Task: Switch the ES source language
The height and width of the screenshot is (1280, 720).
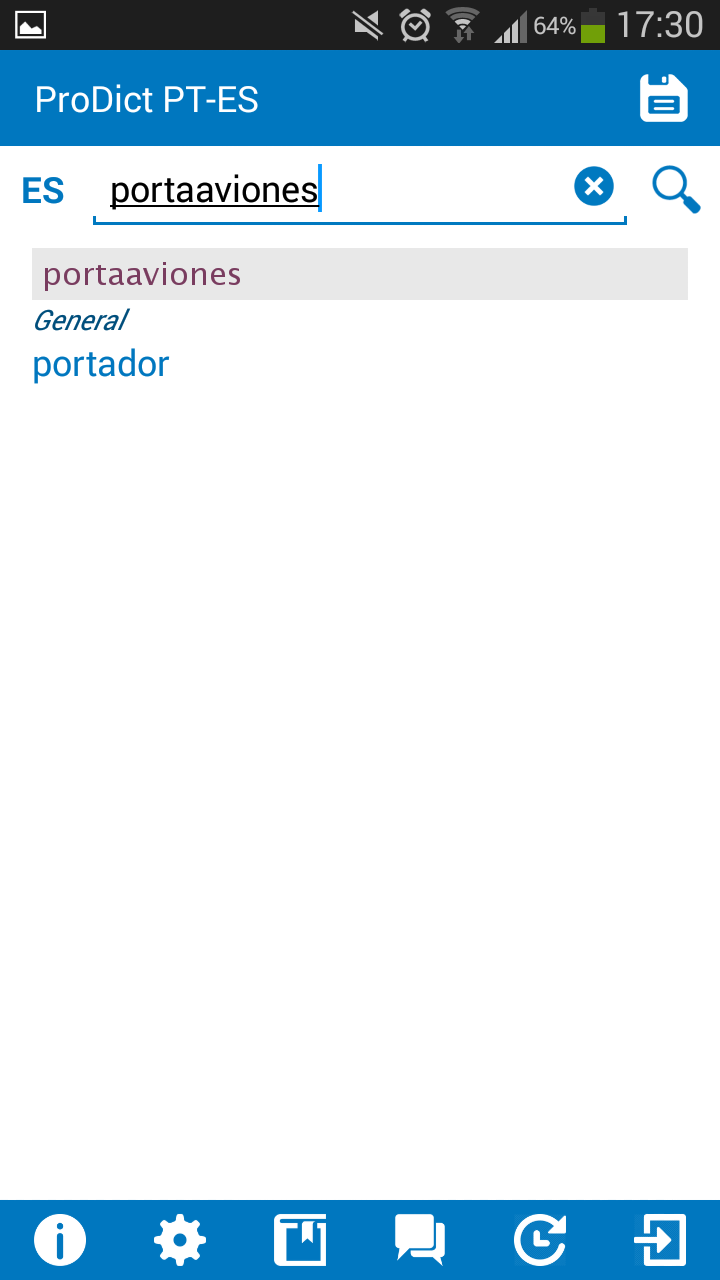Action: tap(43, 190)
